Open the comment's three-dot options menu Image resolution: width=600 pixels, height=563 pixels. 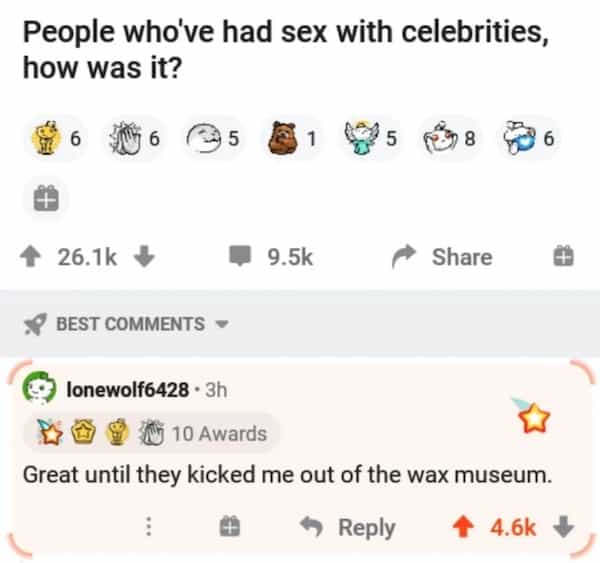pos(150,527)
